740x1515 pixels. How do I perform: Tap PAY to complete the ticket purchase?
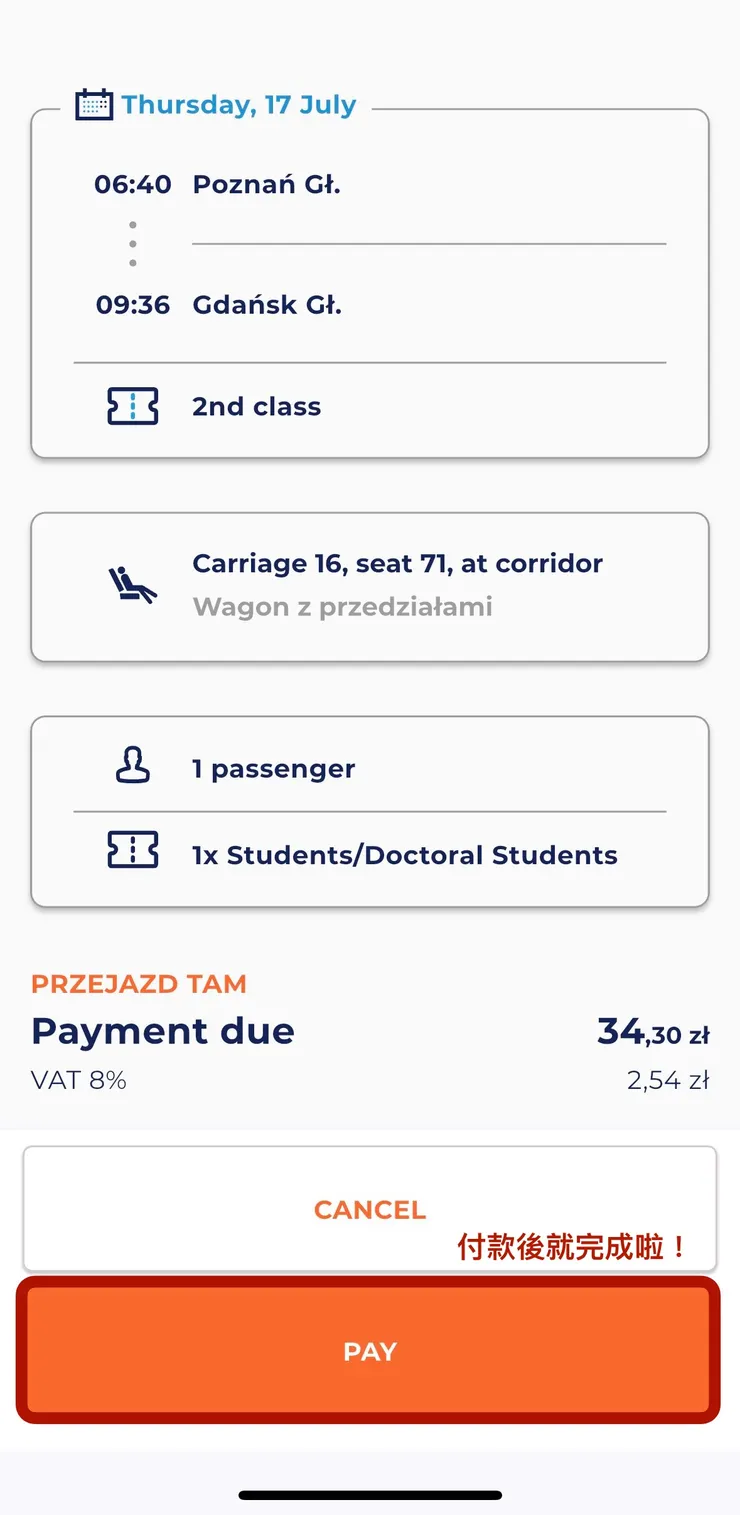coord(369,1350)
